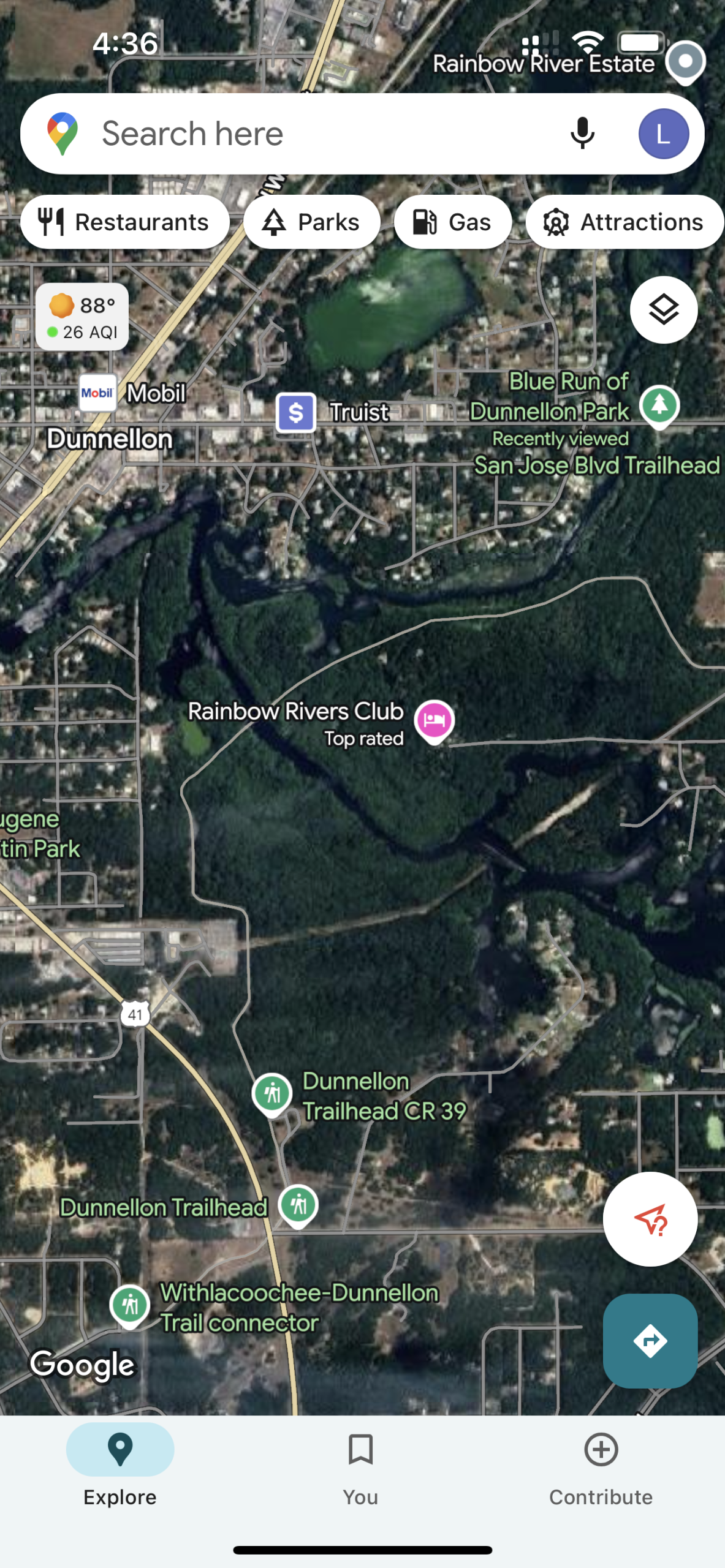725x1568 pixels.
Task: Filter the map by Gas
Action: click(x=452, y=222)
